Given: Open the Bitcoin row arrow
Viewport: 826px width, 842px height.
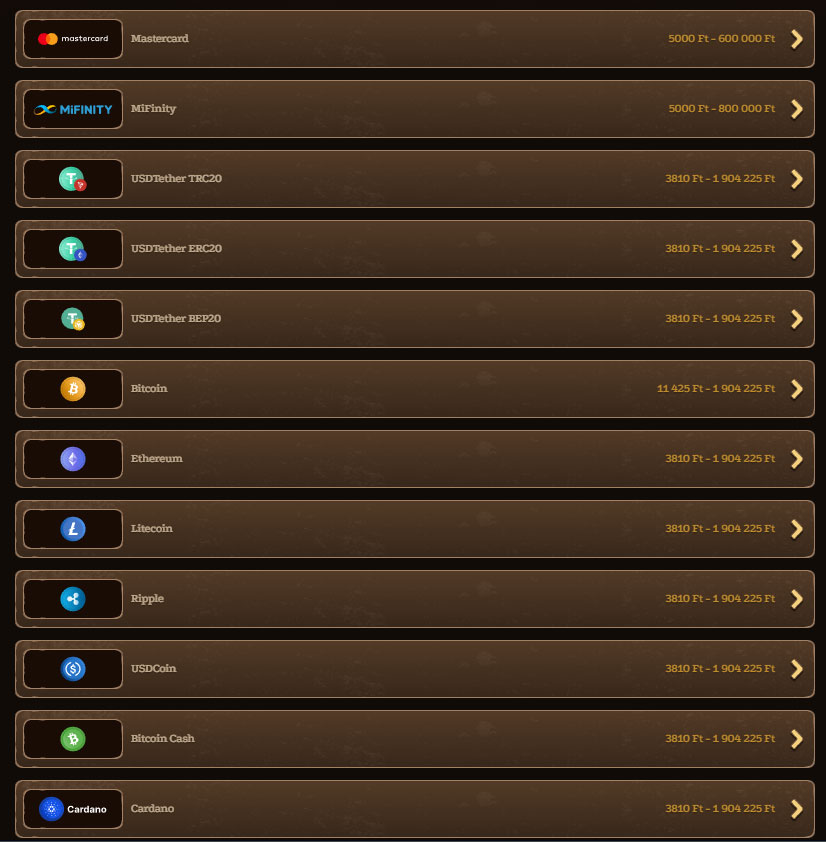Looking at the screenshot, I should (x=797, y=389).
